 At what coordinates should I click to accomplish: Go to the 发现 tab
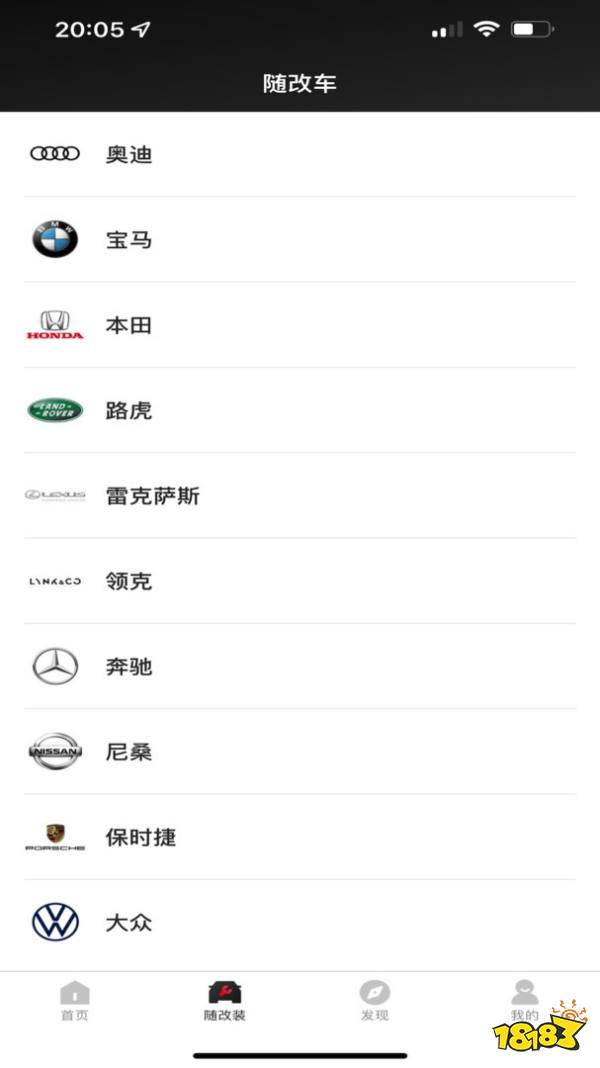click(374, 1001)
